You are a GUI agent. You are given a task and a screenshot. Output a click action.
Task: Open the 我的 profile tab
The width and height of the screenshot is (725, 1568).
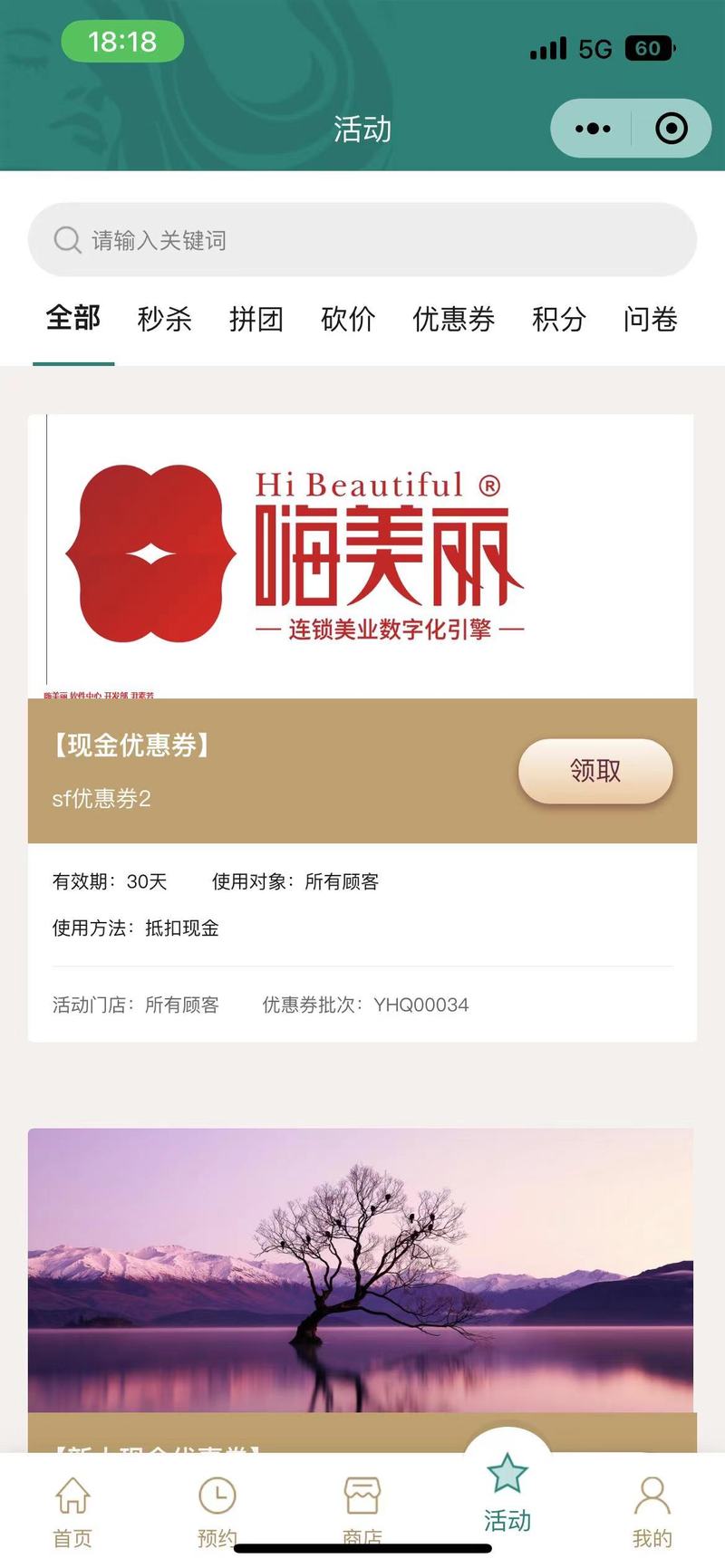click(652, 1511)
